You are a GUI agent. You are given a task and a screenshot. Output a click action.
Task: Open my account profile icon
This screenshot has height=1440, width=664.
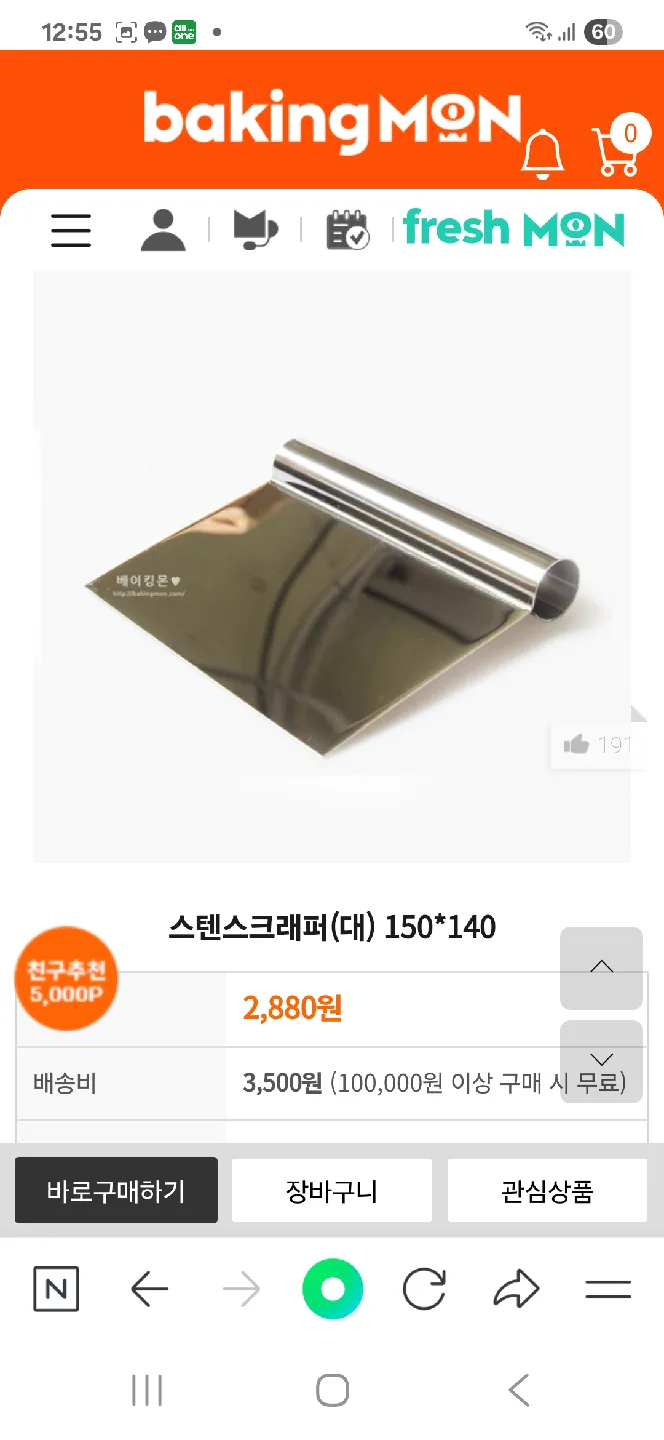pyautogui.click(x=163, y=230)
